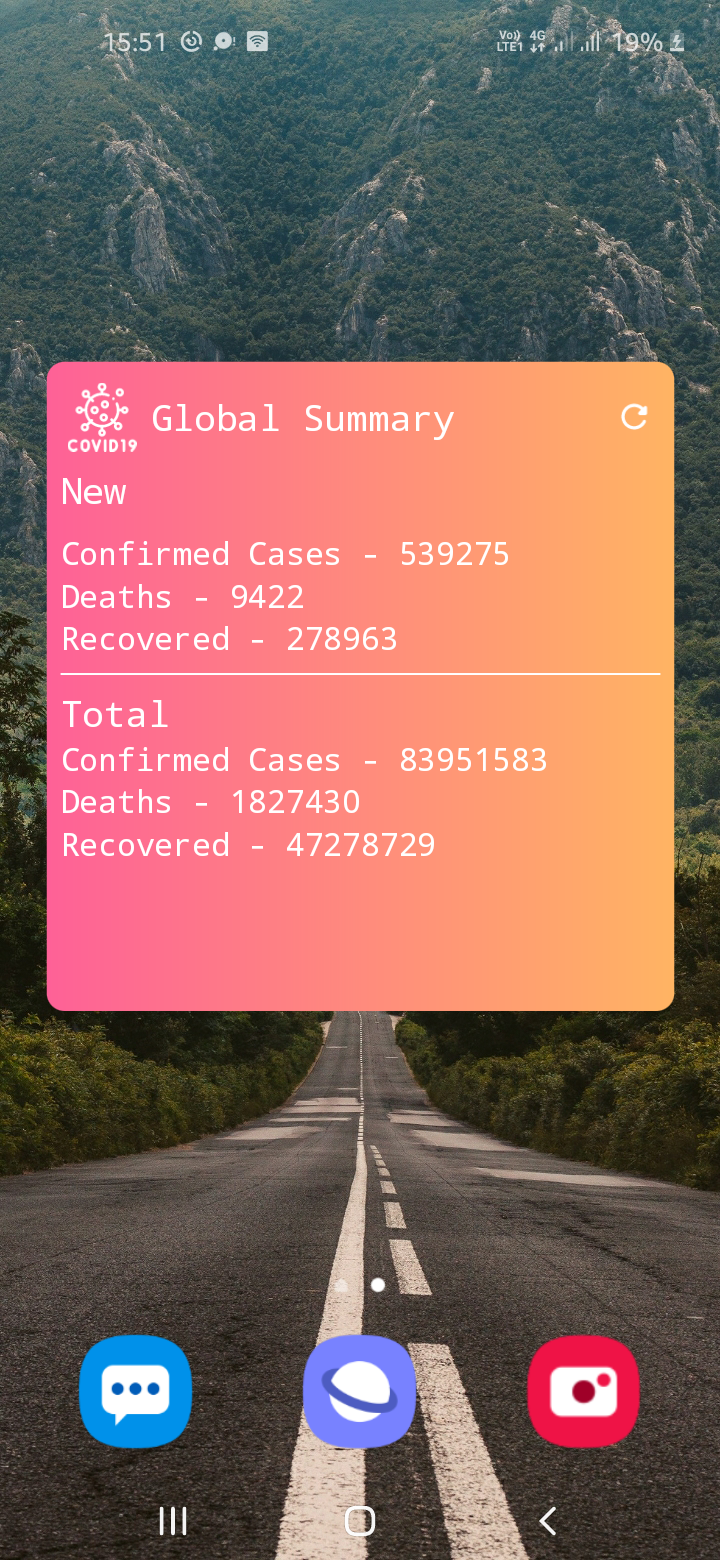Image resolution: width=720 pixels, height=1560 pixels.
Task: Tap the clock showing 15:51
Action: [x=137, y=42]
